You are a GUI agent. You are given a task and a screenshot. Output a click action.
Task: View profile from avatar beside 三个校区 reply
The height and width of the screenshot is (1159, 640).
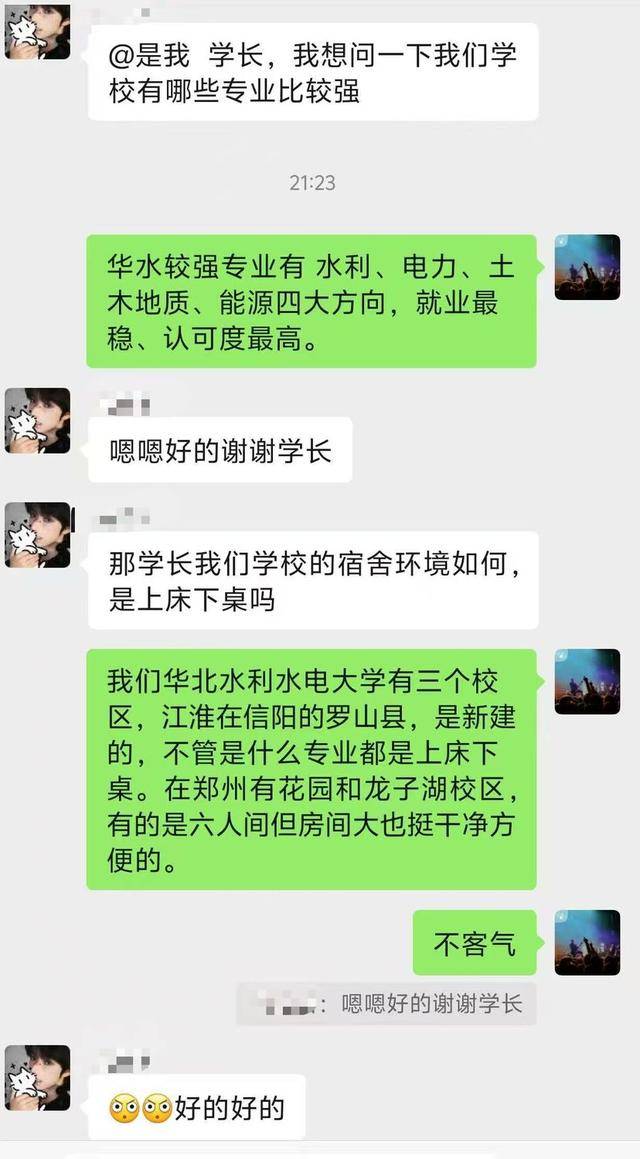[587, 681]
